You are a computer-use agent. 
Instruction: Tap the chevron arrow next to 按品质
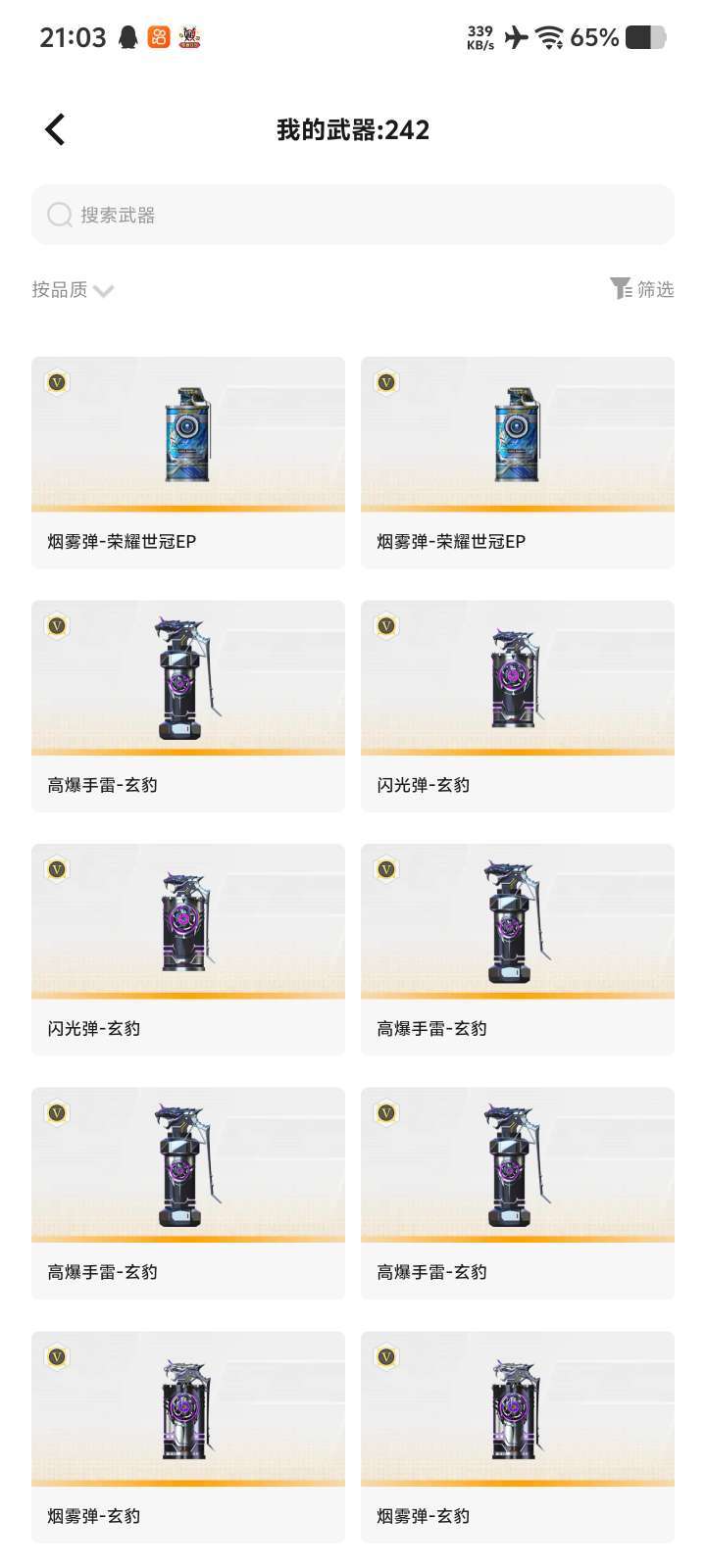coord(105,290)
